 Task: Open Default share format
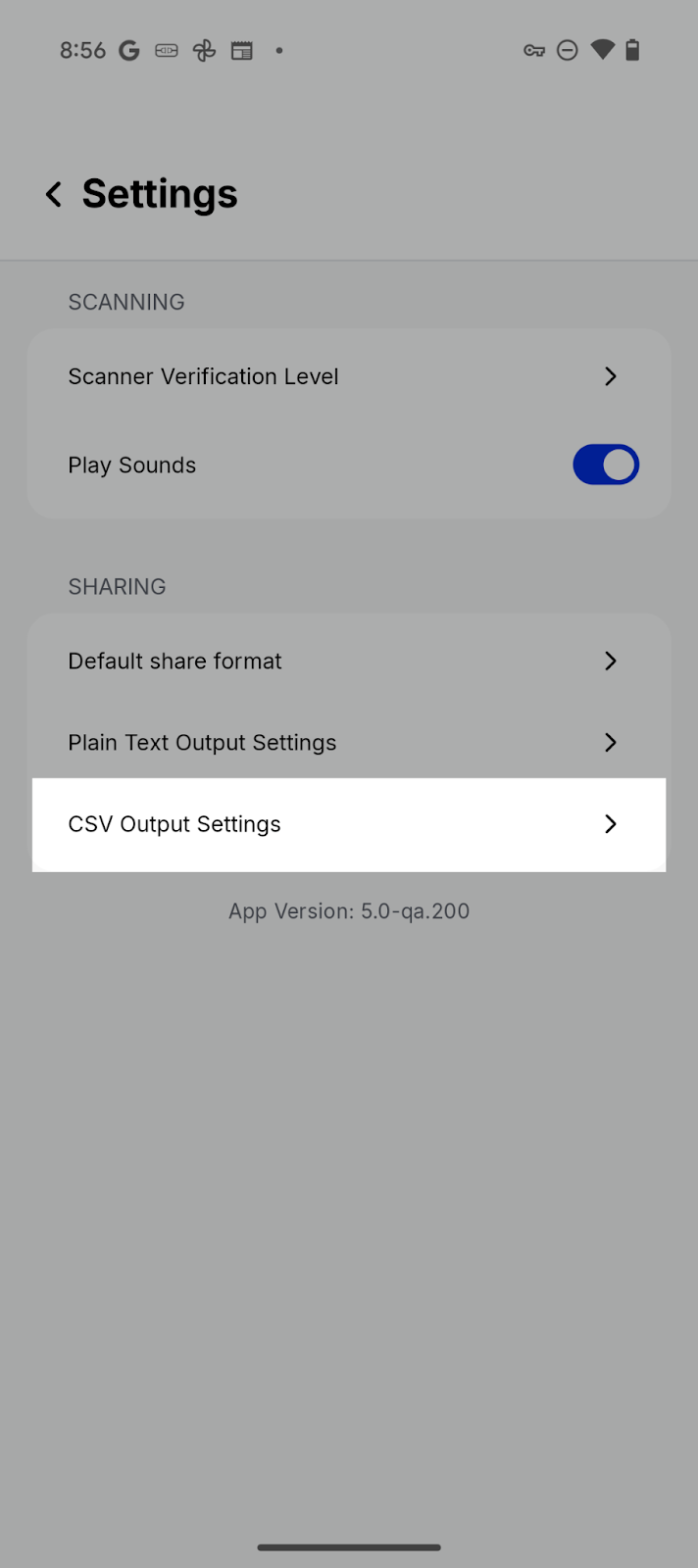click(x=348, y=661)
